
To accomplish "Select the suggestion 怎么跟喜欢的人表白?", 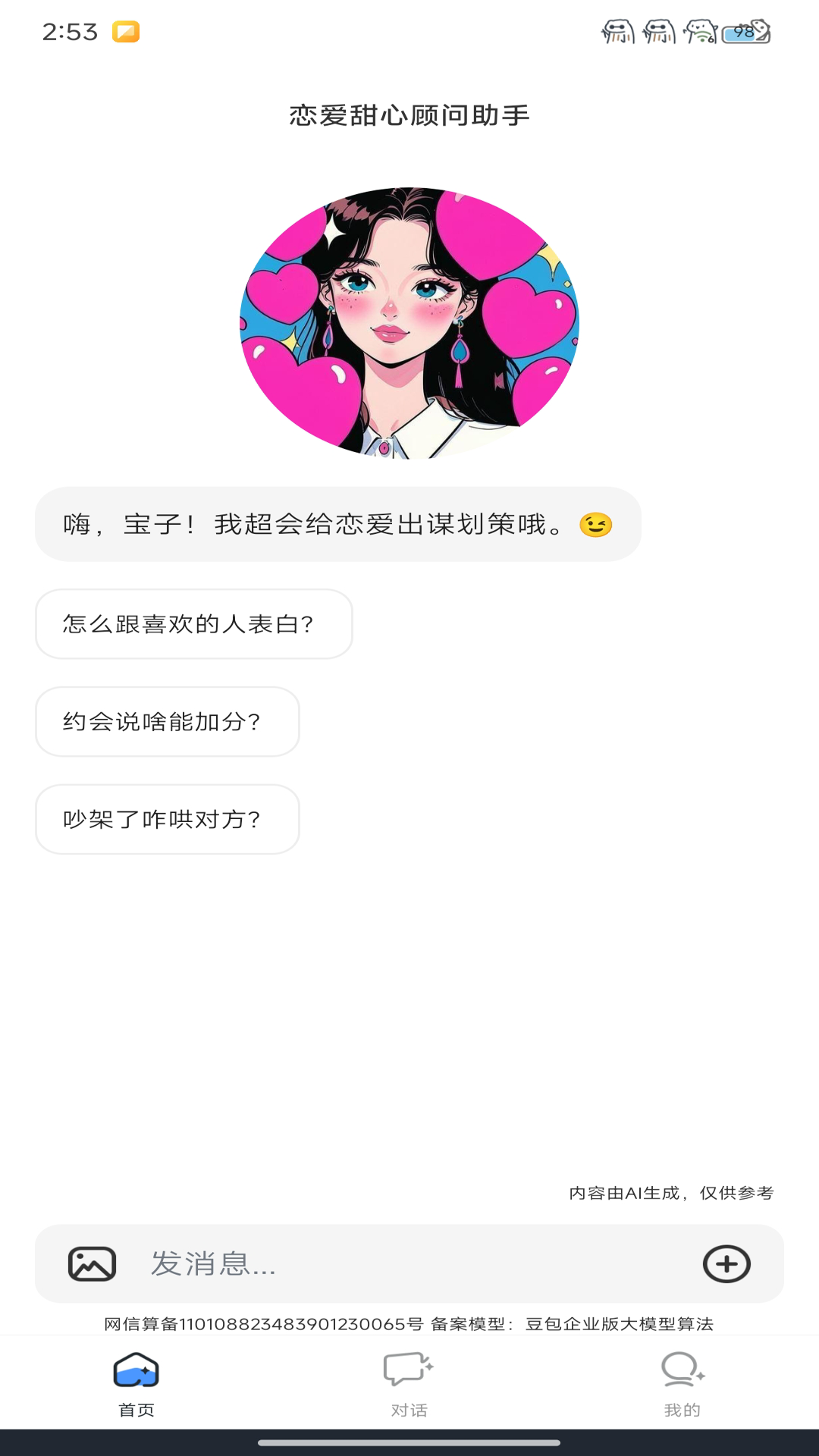I will [x=193, y=623].
